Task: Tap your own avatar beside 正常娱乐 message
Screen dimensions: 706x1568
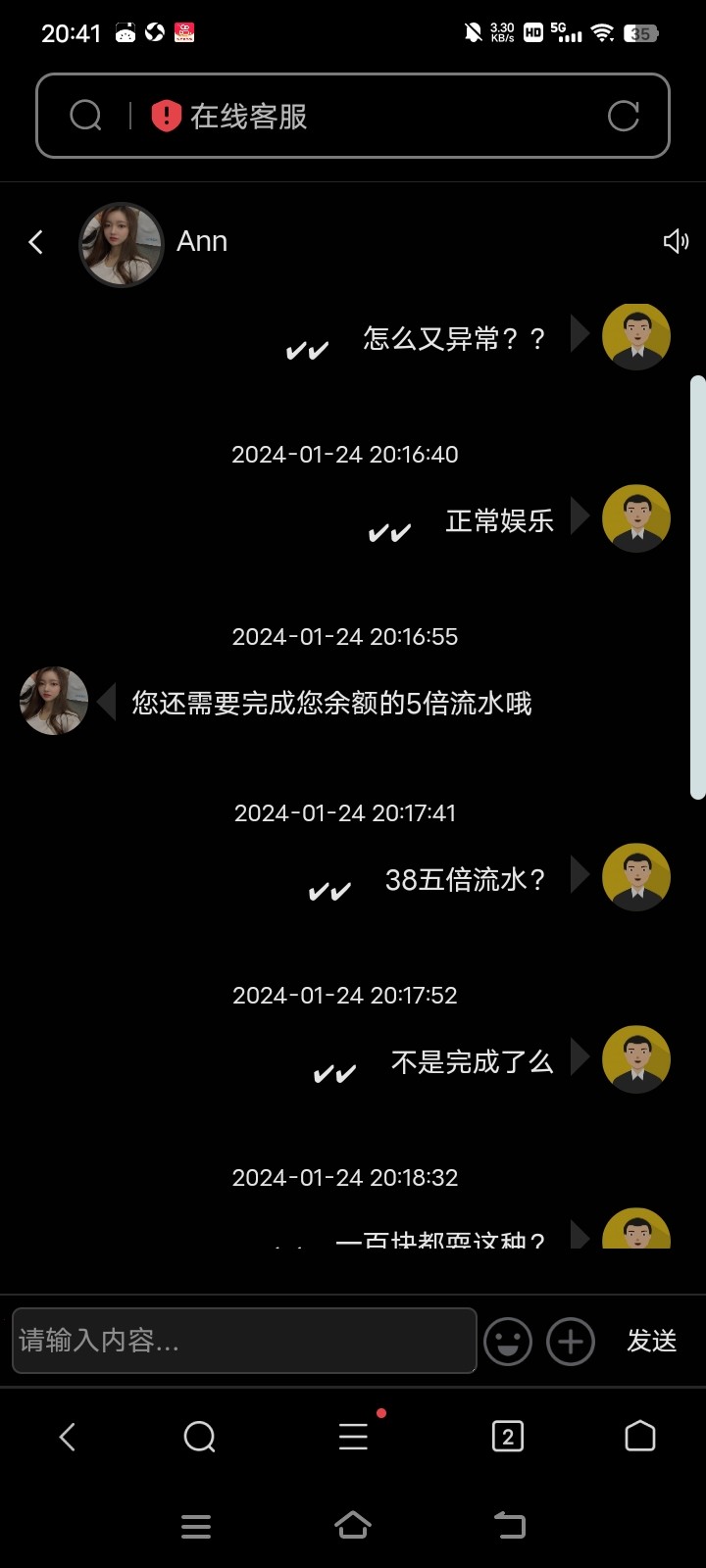Action: point(635,518)
